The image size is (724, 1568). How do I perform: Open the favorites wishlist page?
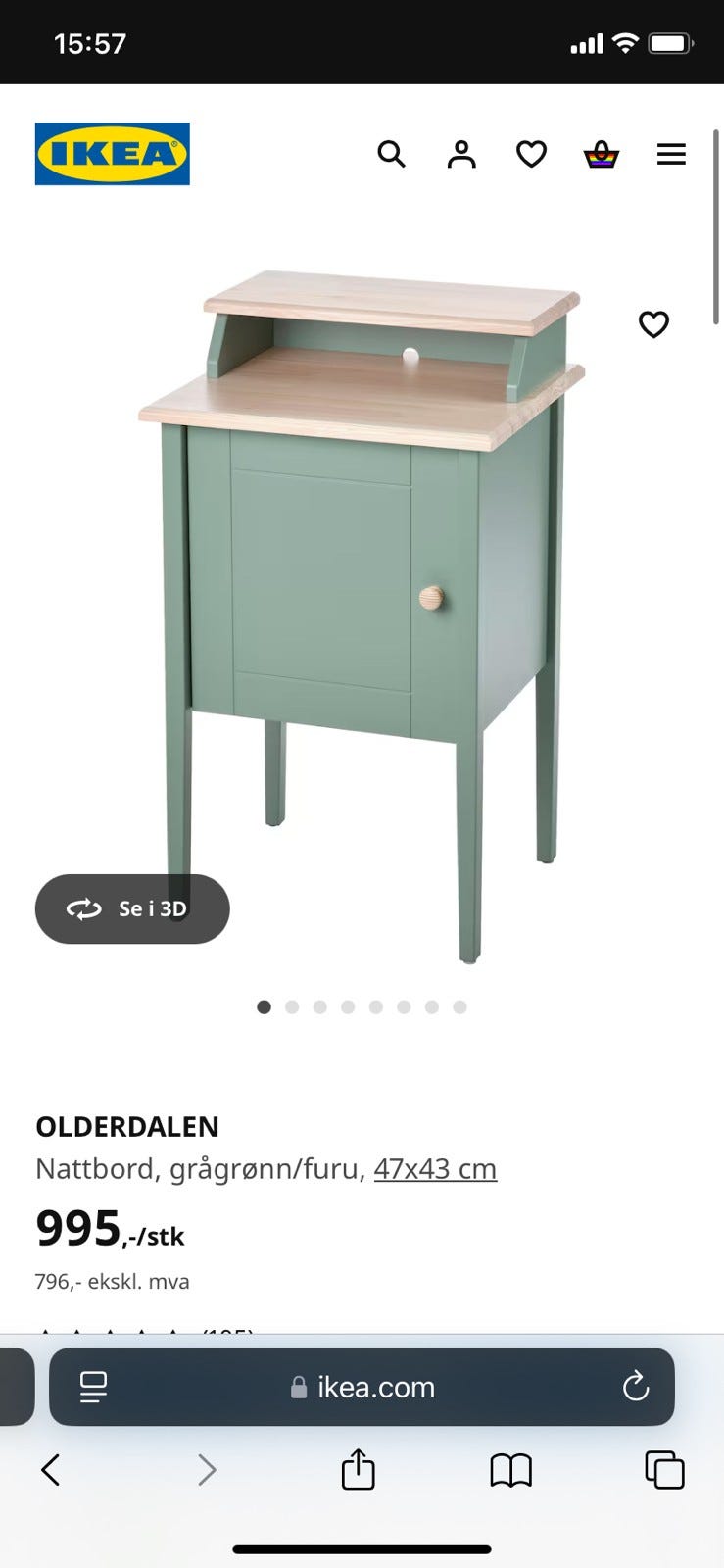[x=530, y=154]
